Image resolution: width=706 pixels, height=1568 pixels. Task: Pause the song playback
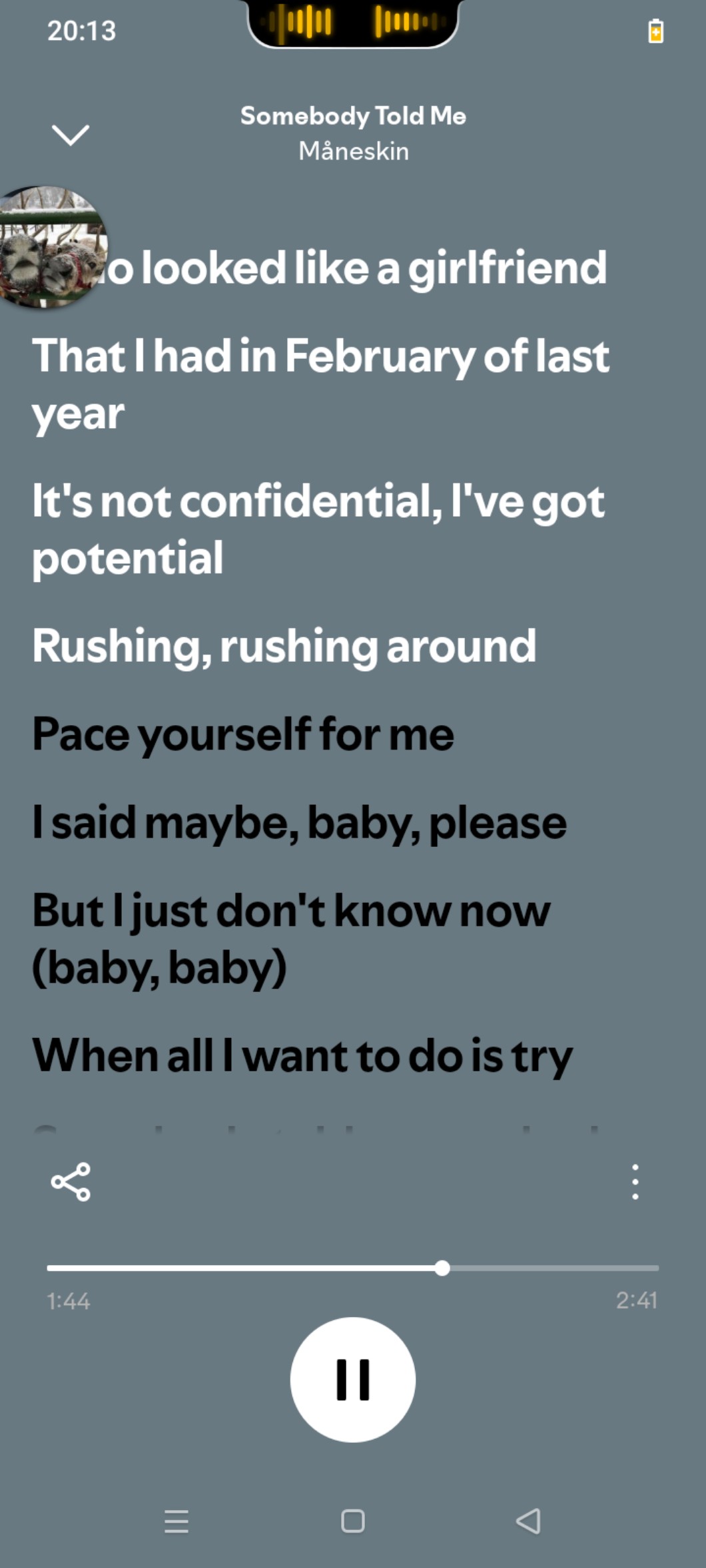click(x=352, y=1380)
